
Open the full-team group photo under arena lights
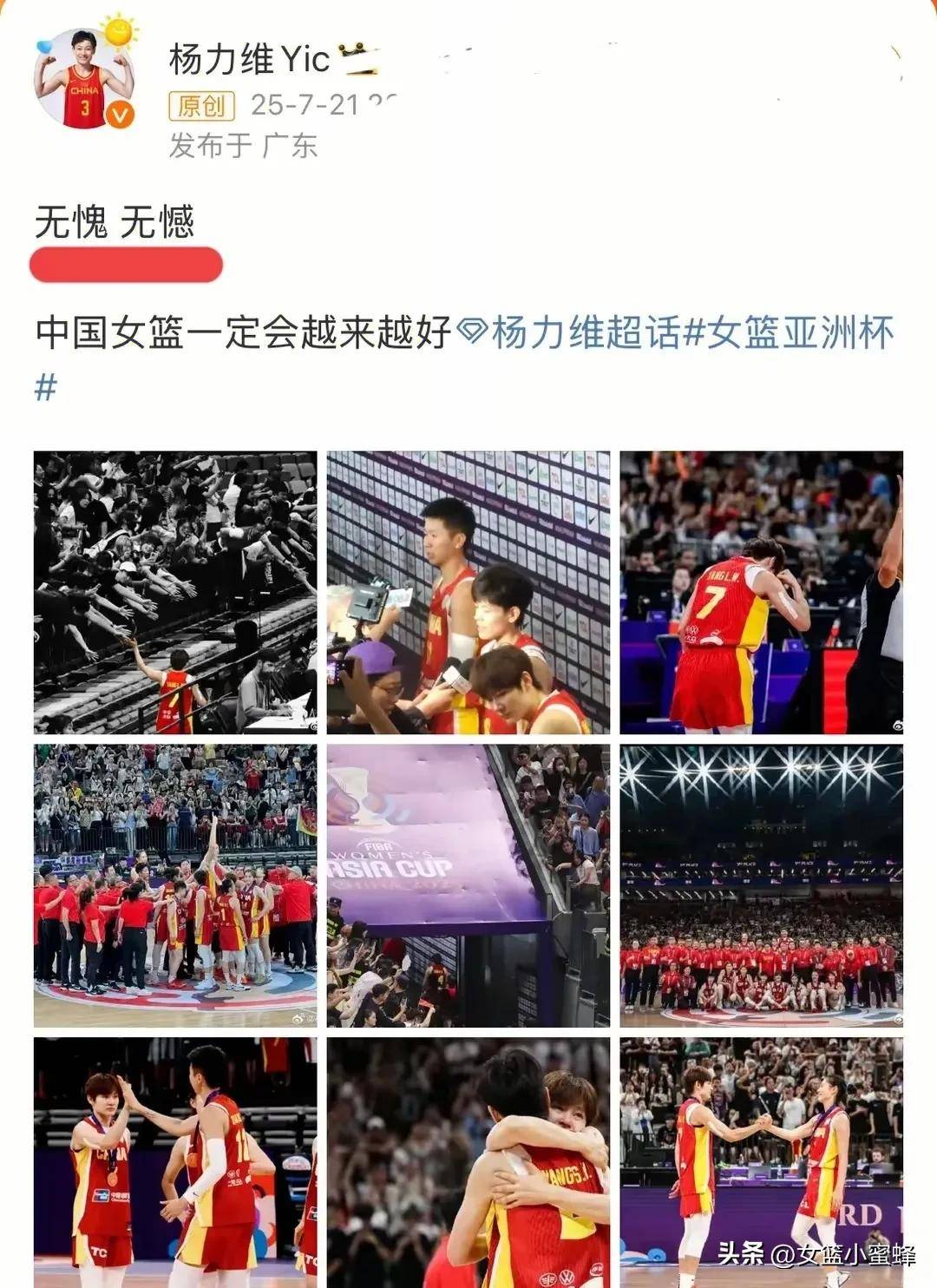(763, 887)
